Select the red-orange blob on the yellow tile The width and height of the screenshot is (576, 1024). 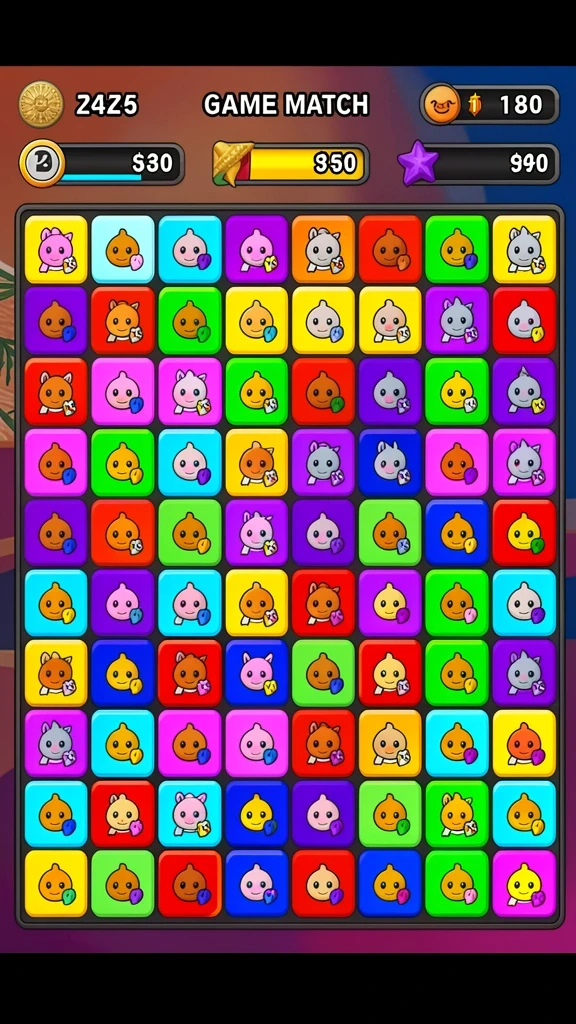click(524, 744)
